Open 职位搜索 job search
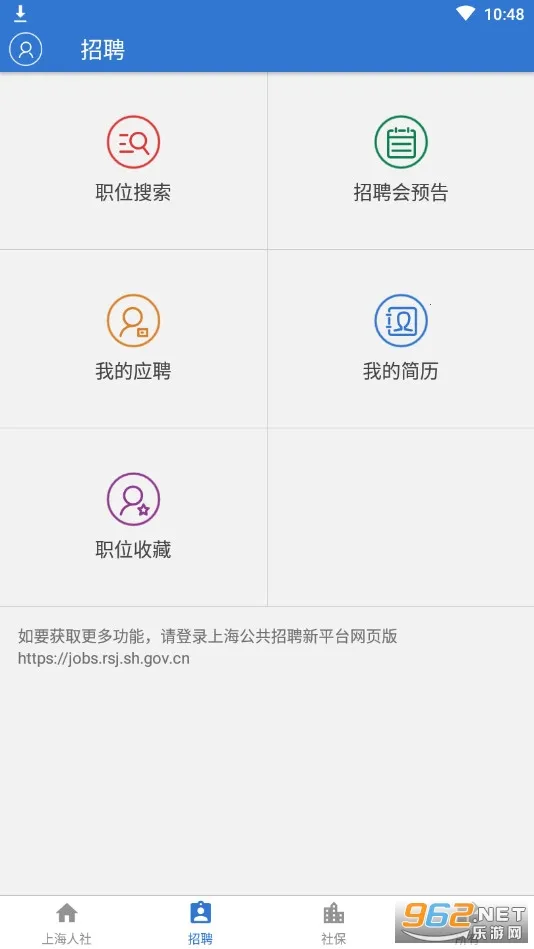The image size is (534, 949). tap(133, 161)
